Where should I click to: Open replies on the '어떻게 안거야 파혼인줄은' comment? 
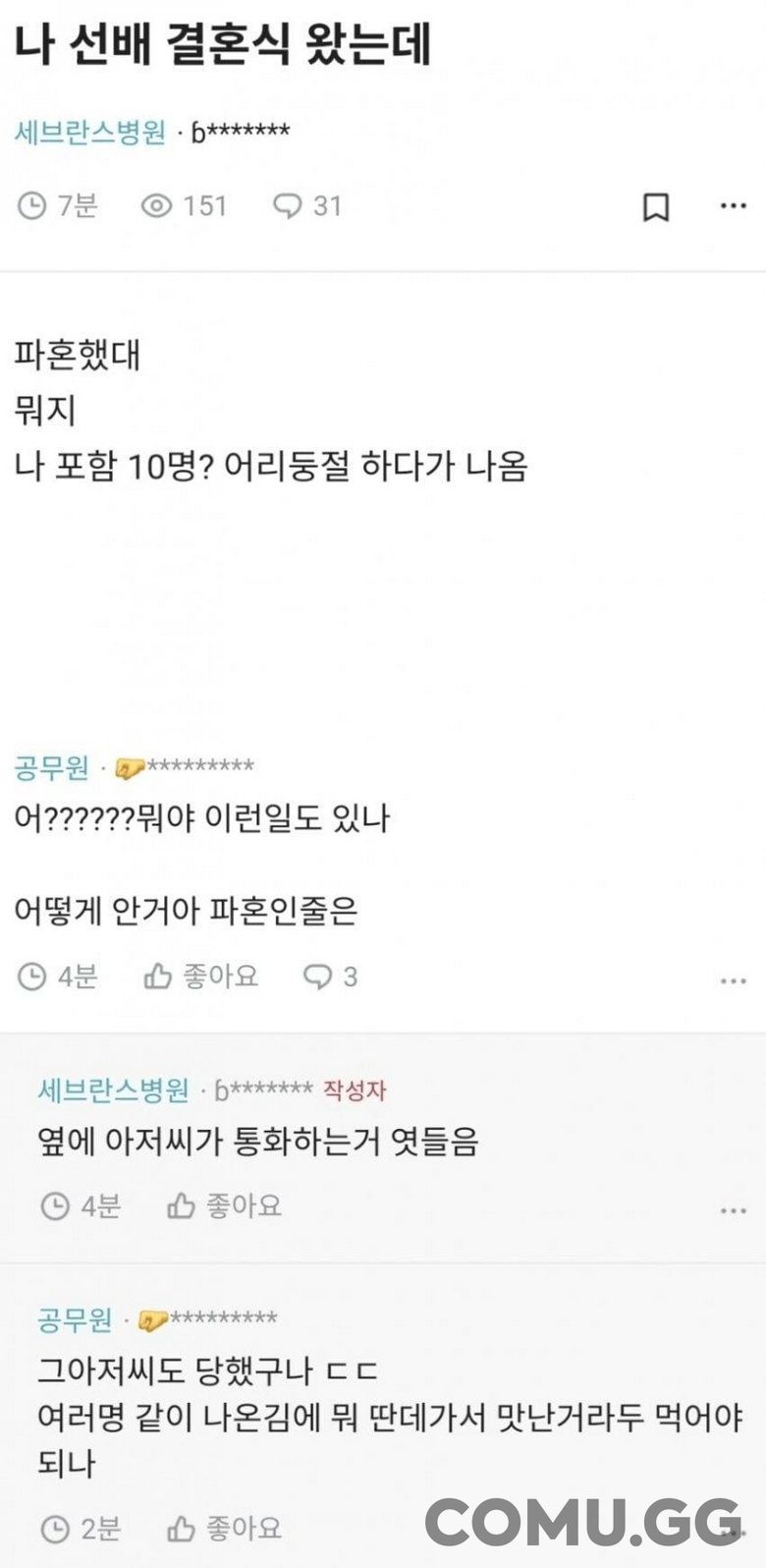[x=330, y=976]
